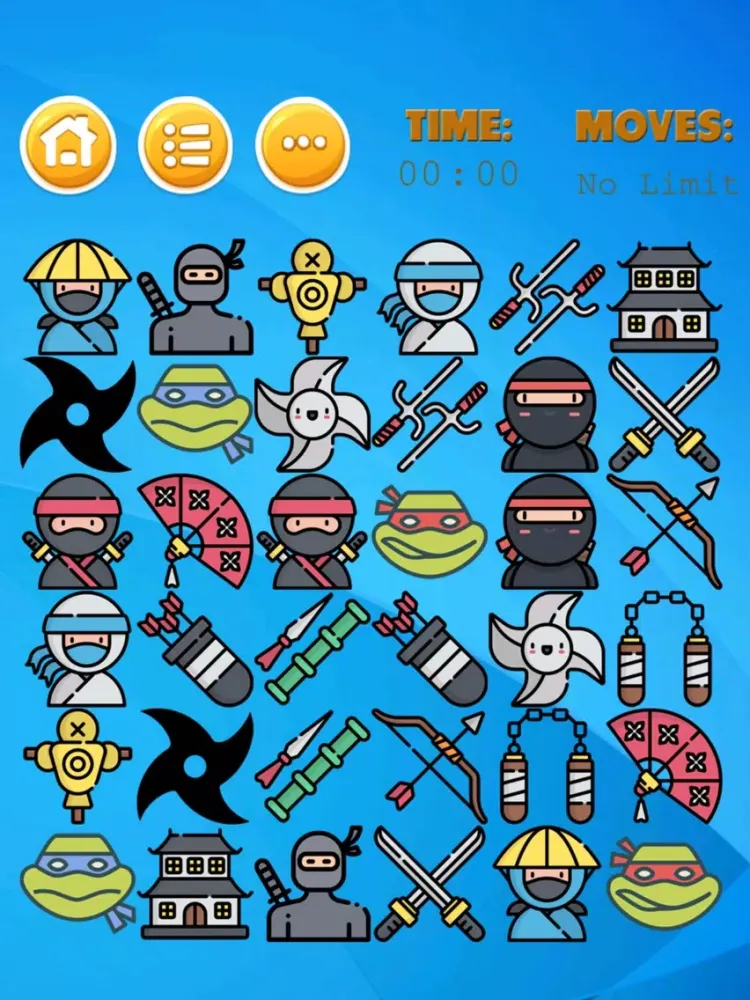Pick the scarecrow dummy tile beside the white ninja
The height and width of the screenshot is (1000, 750).
click(312, 298)
